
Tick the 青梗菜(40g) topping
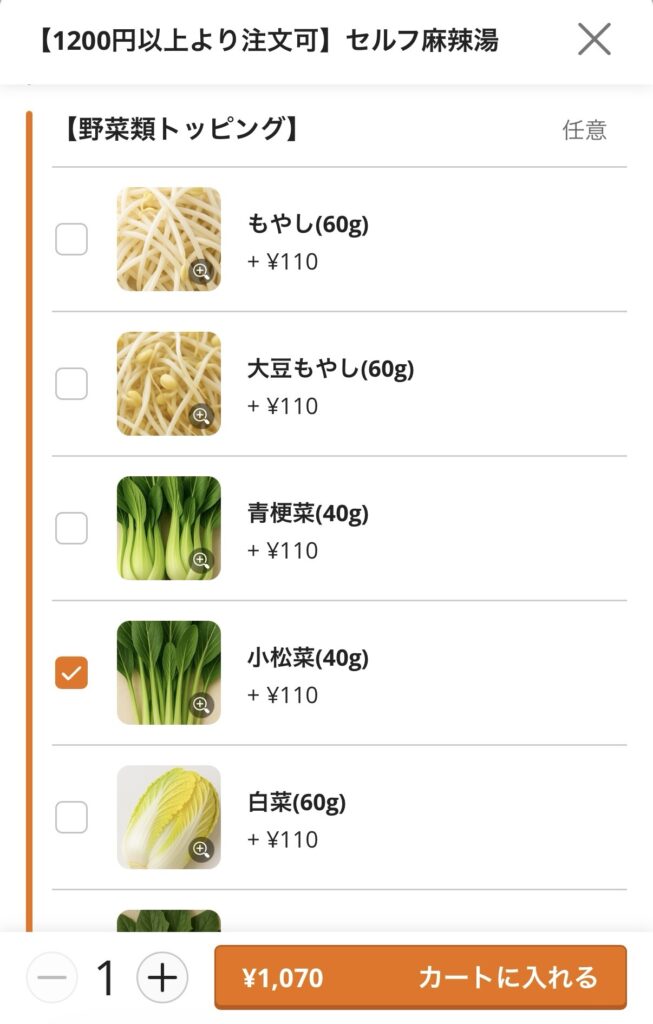click(x=71, y=528)
